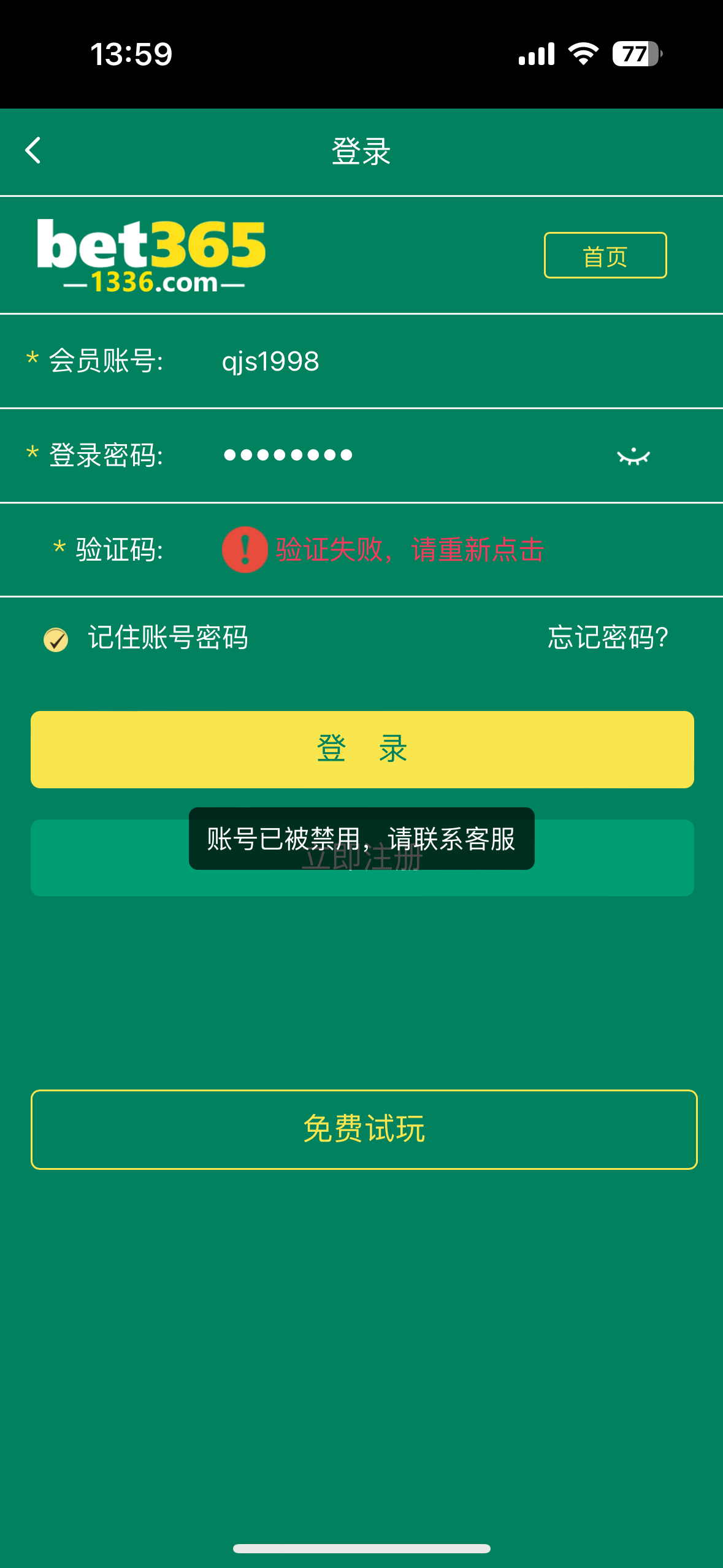Image resolution: width=723 pixels, height=1568 pixels.
Task: Click the red exclamation captcha error icon
Action: (244, 550)
